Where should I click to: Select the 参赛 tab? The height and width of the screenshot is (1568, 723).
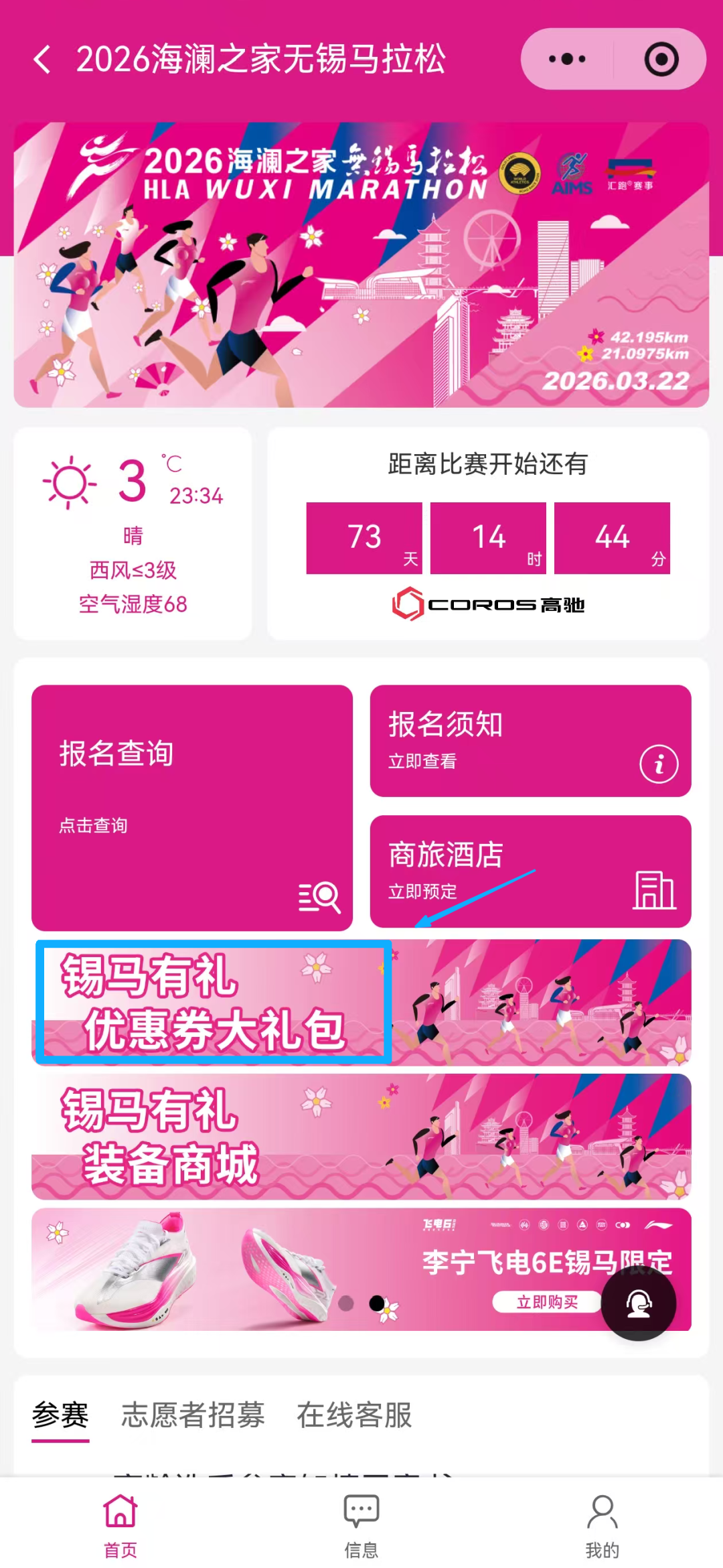tap(60, 1415)
